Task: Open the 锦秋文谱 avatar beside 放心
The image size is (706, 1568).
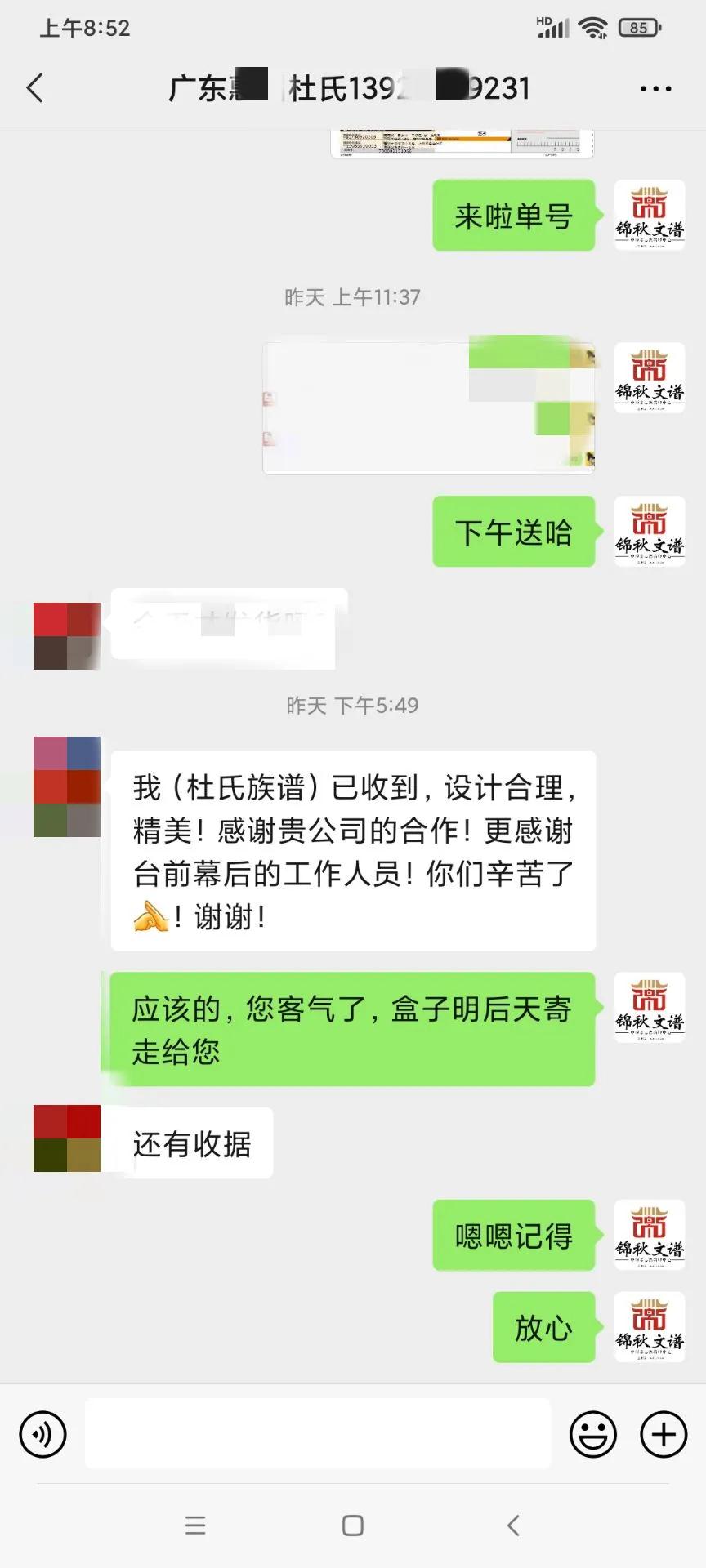Action: [649, 1326]
